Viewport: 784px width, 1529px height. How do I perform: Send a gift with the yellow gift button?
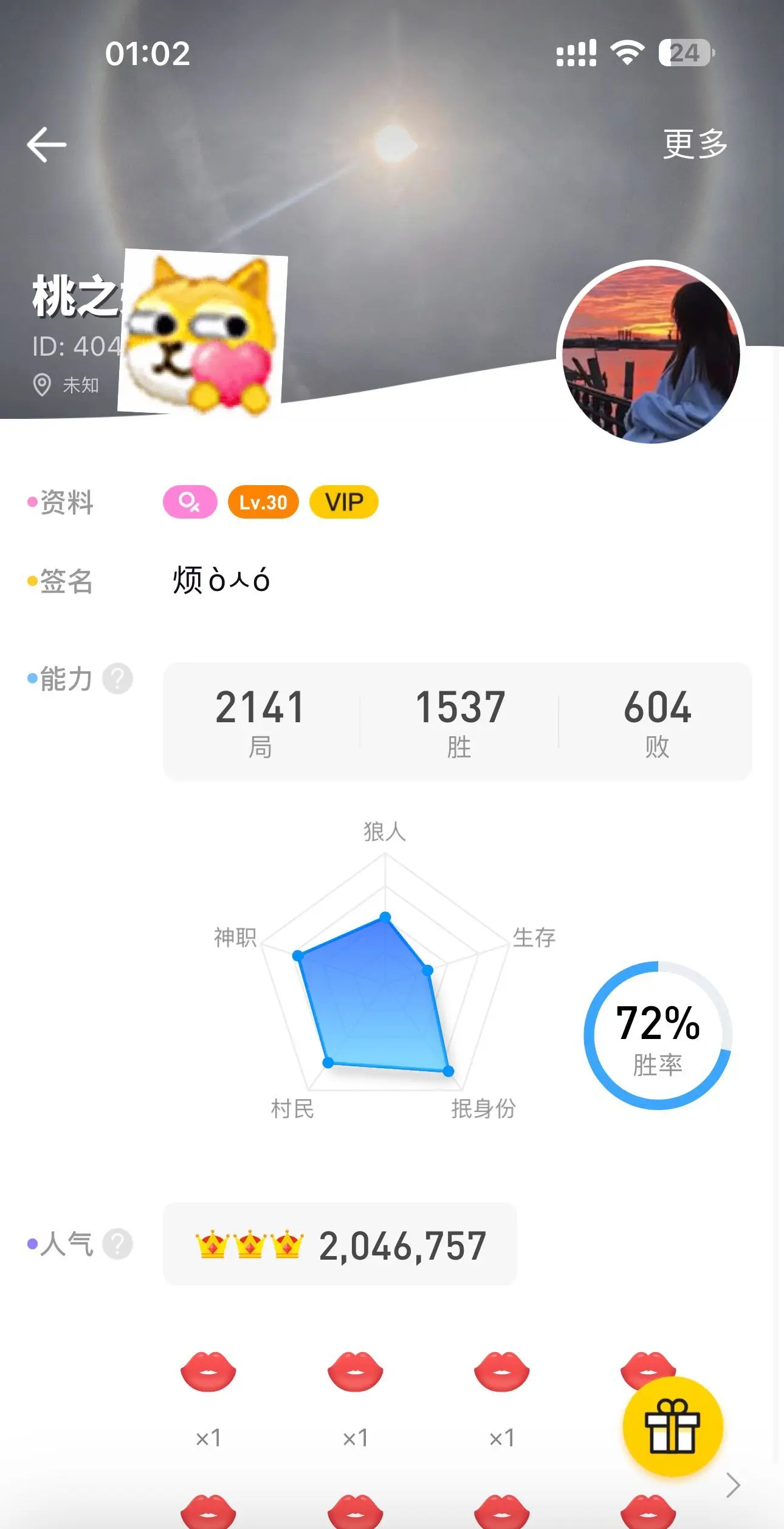pos(673,1426)
